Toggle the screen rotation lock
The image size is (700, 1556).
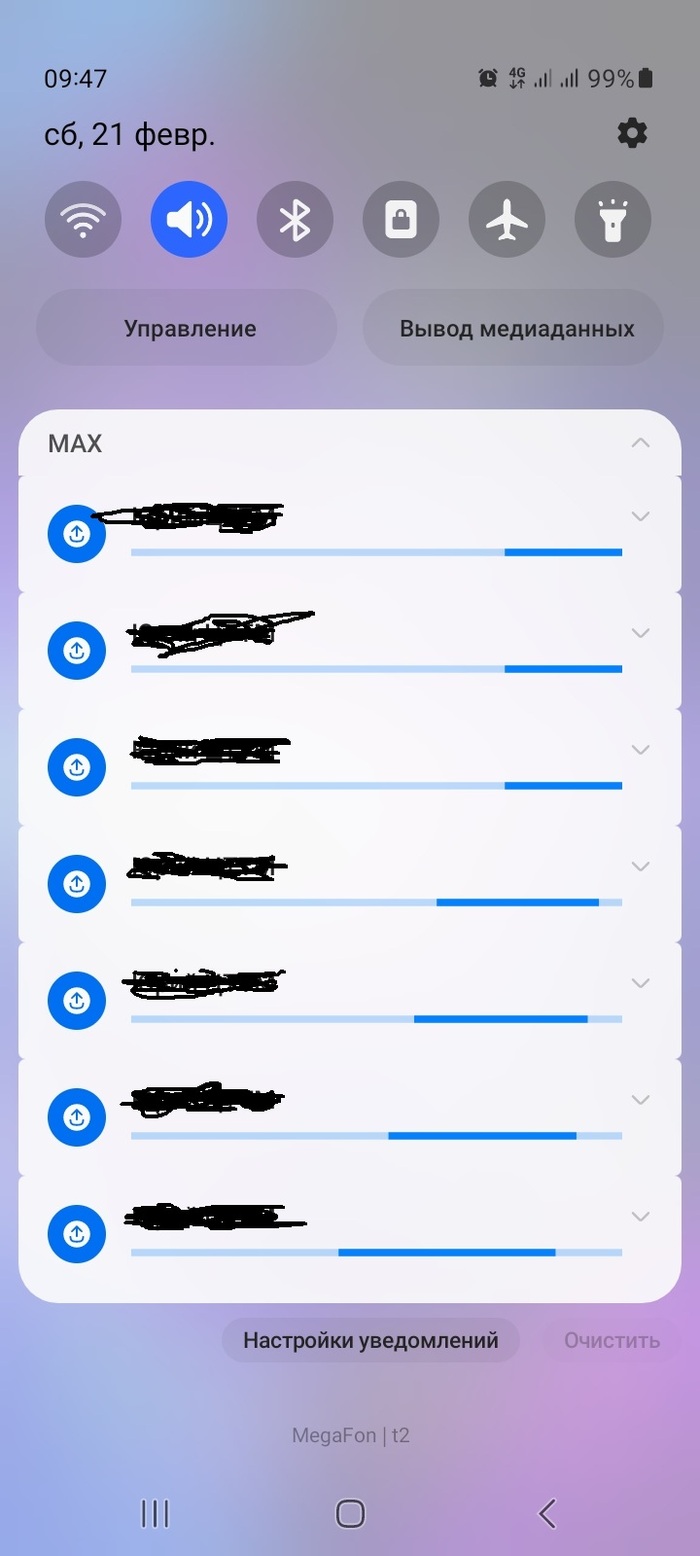(x=401, y=220)
